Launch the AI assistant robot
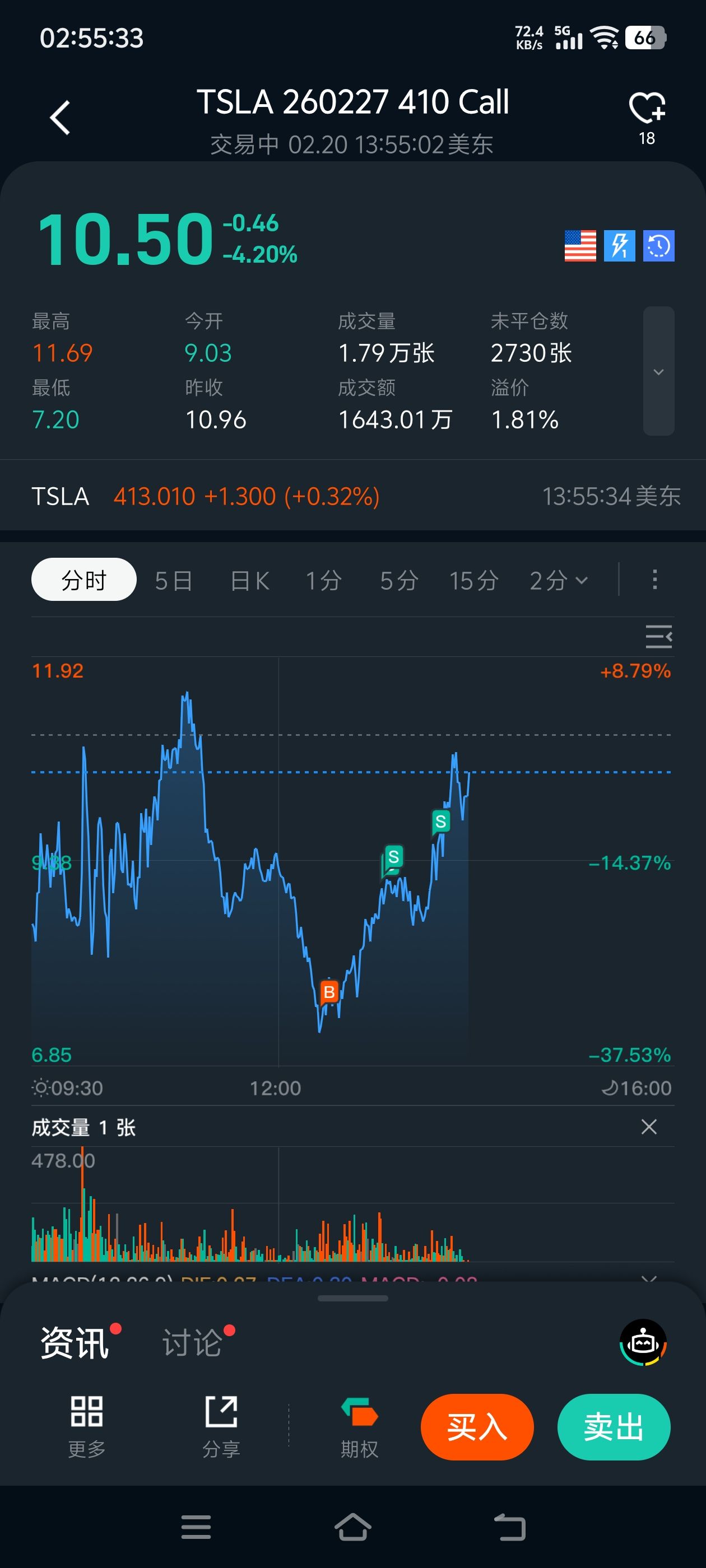 (643, 1342)
